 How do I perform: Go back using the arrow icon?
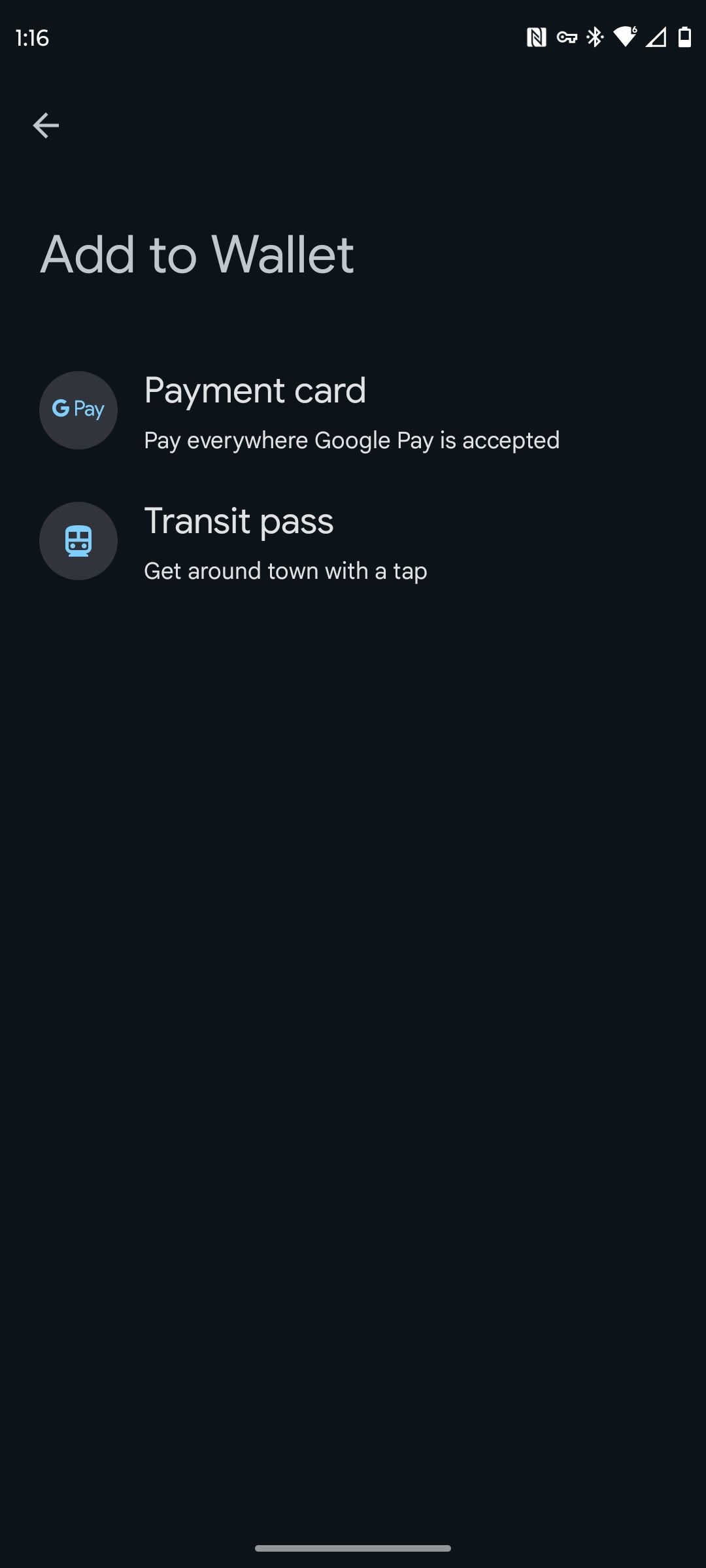click(46, 125)
